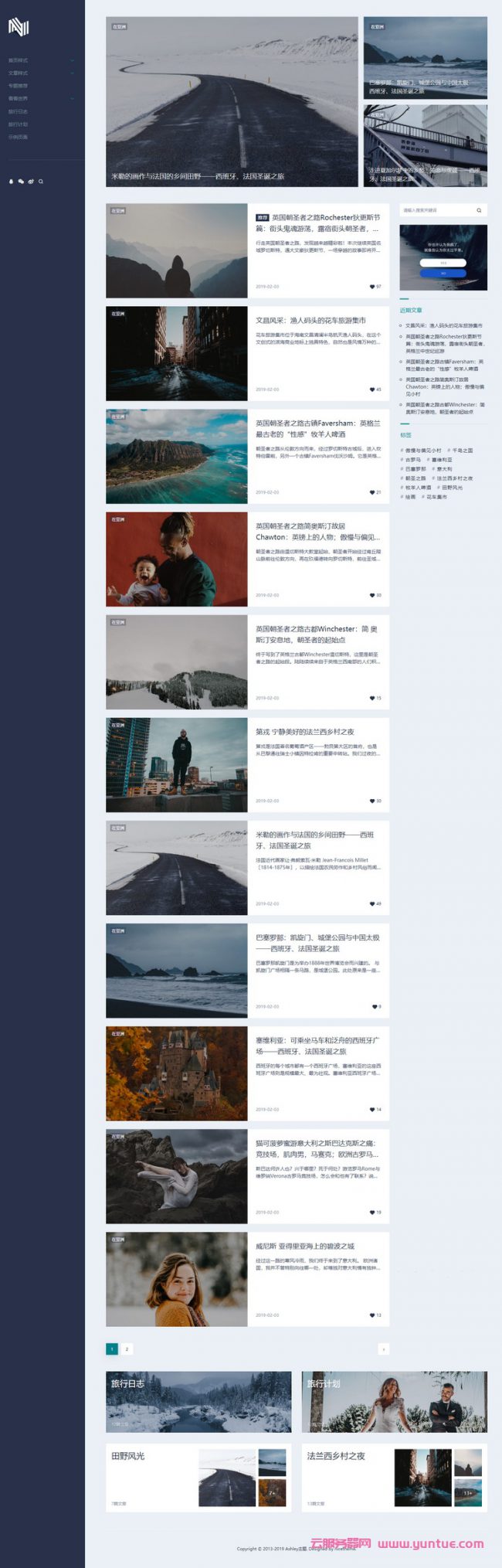The height and width of the screenshot is (1568, 502).
Task: Select tag 千岛之国
Action: click(462, 450)
